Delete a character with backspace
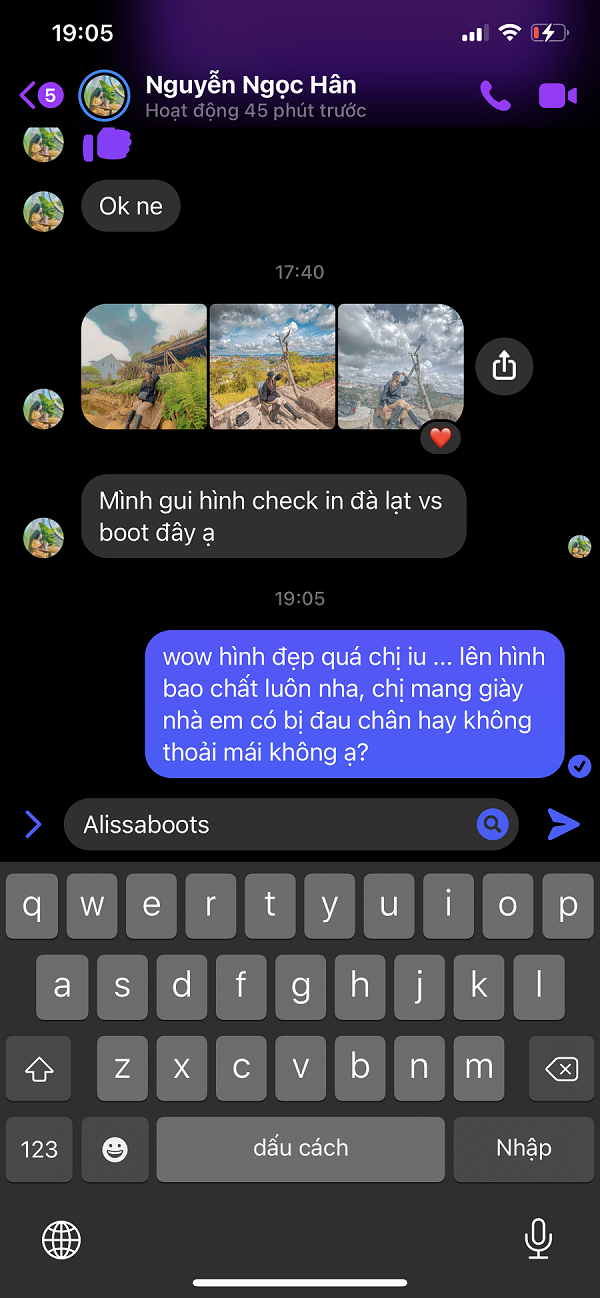Screen dimensions: 600x1298 coord(562,1070)
